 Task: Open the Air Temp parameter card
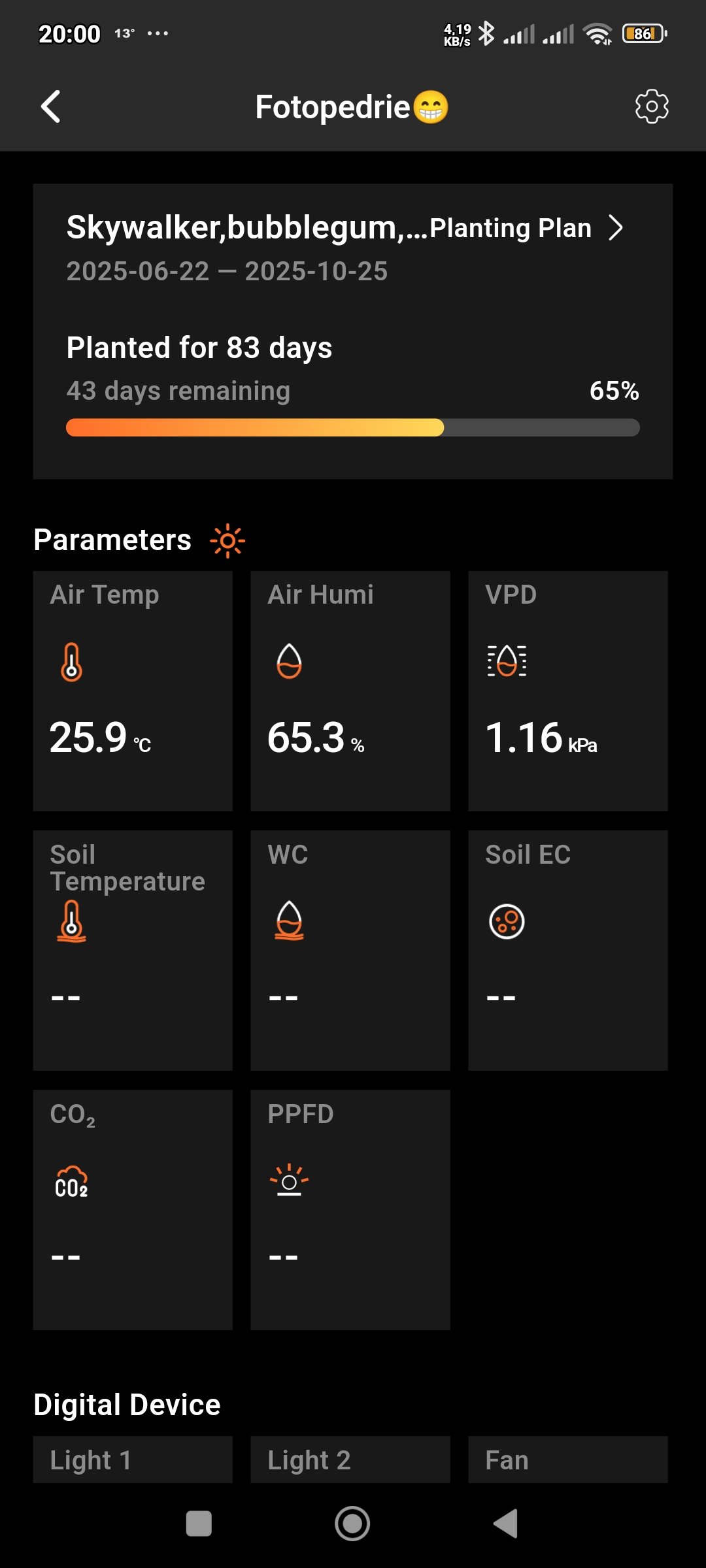[x=133, y=691]
